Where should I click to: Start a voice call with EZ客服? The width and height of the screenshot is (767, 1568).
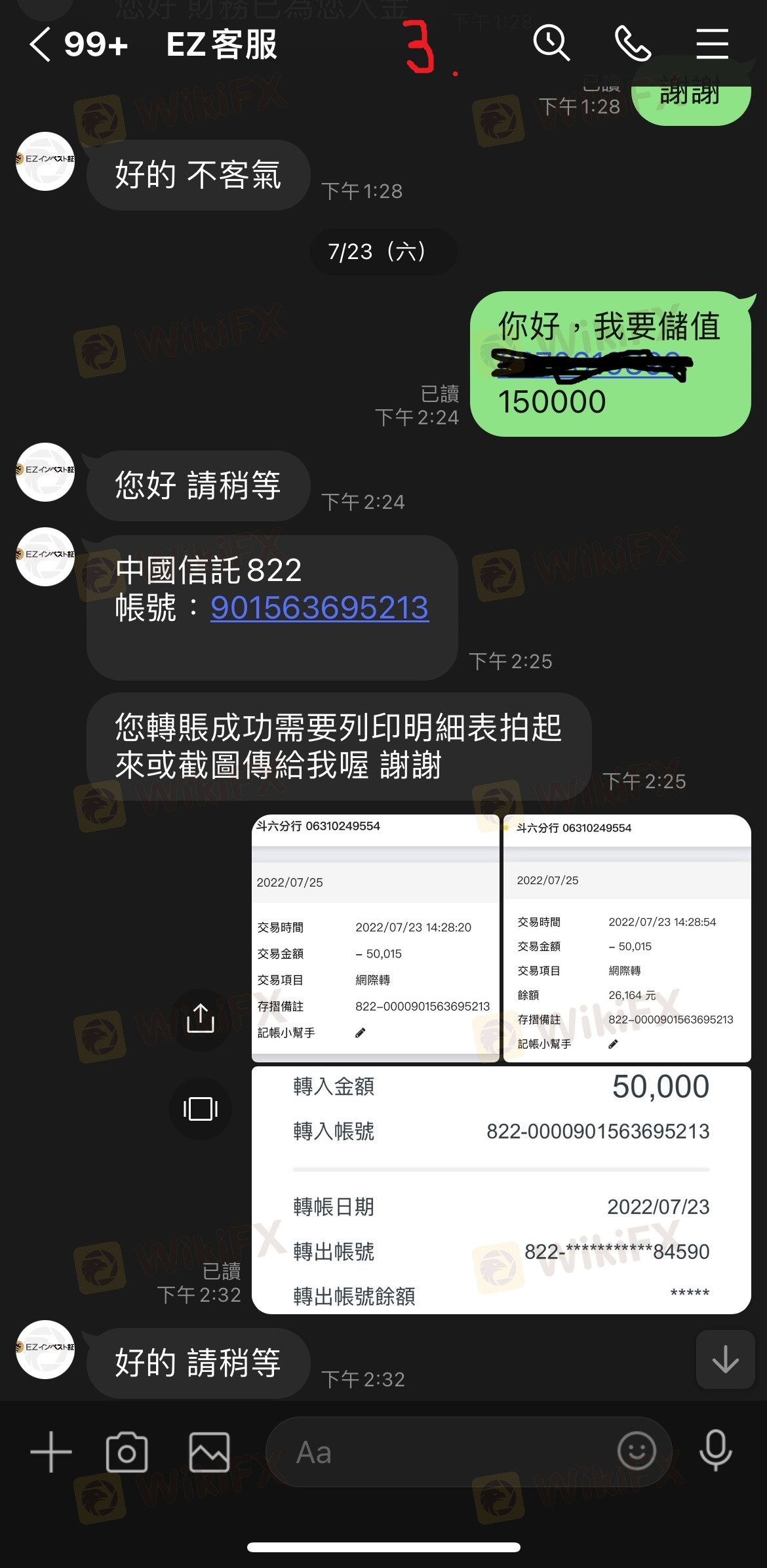pyautogui.click(x=632, y=43)
